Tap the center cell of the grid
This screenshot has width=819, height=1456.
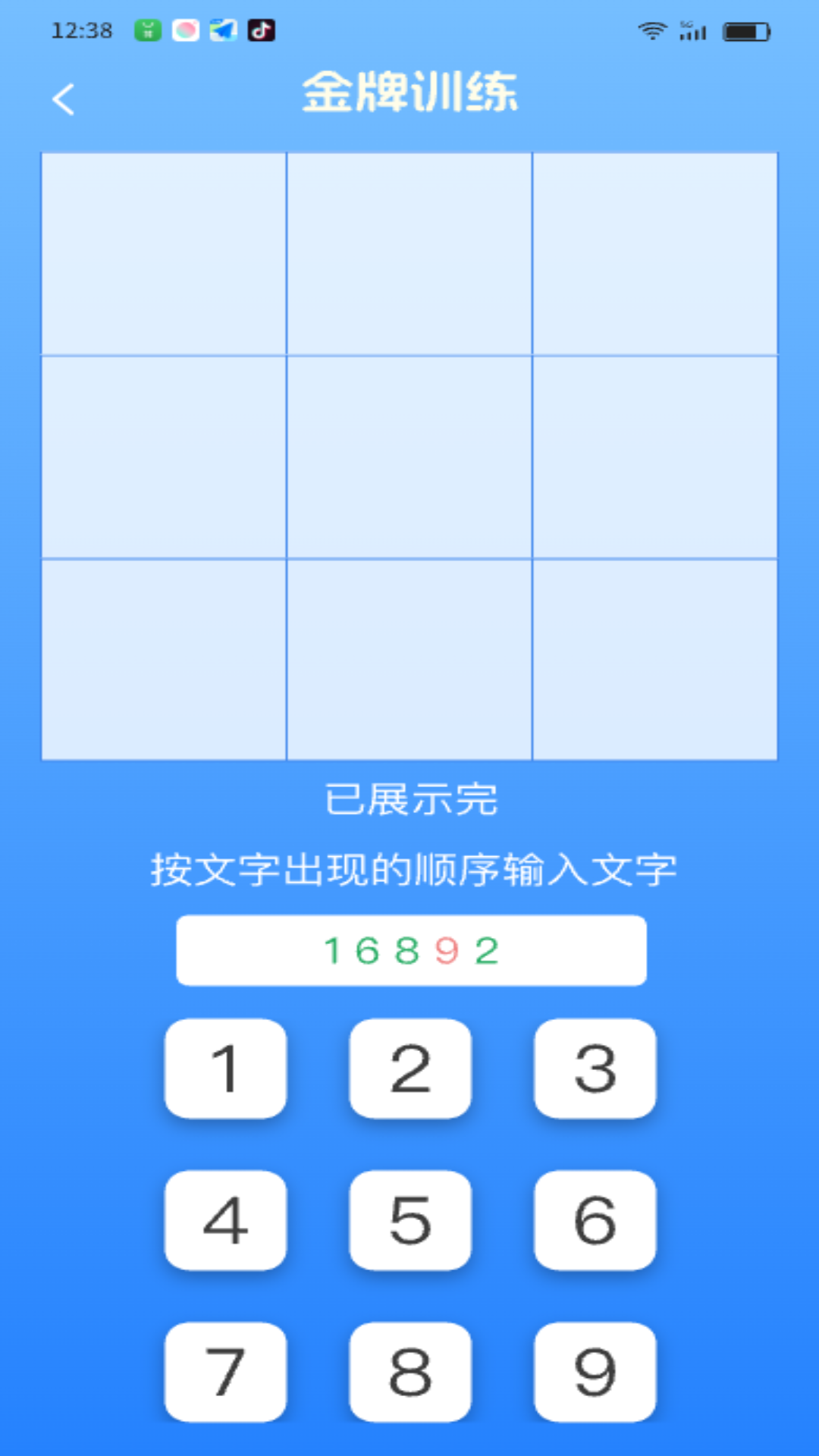(409, 455)
